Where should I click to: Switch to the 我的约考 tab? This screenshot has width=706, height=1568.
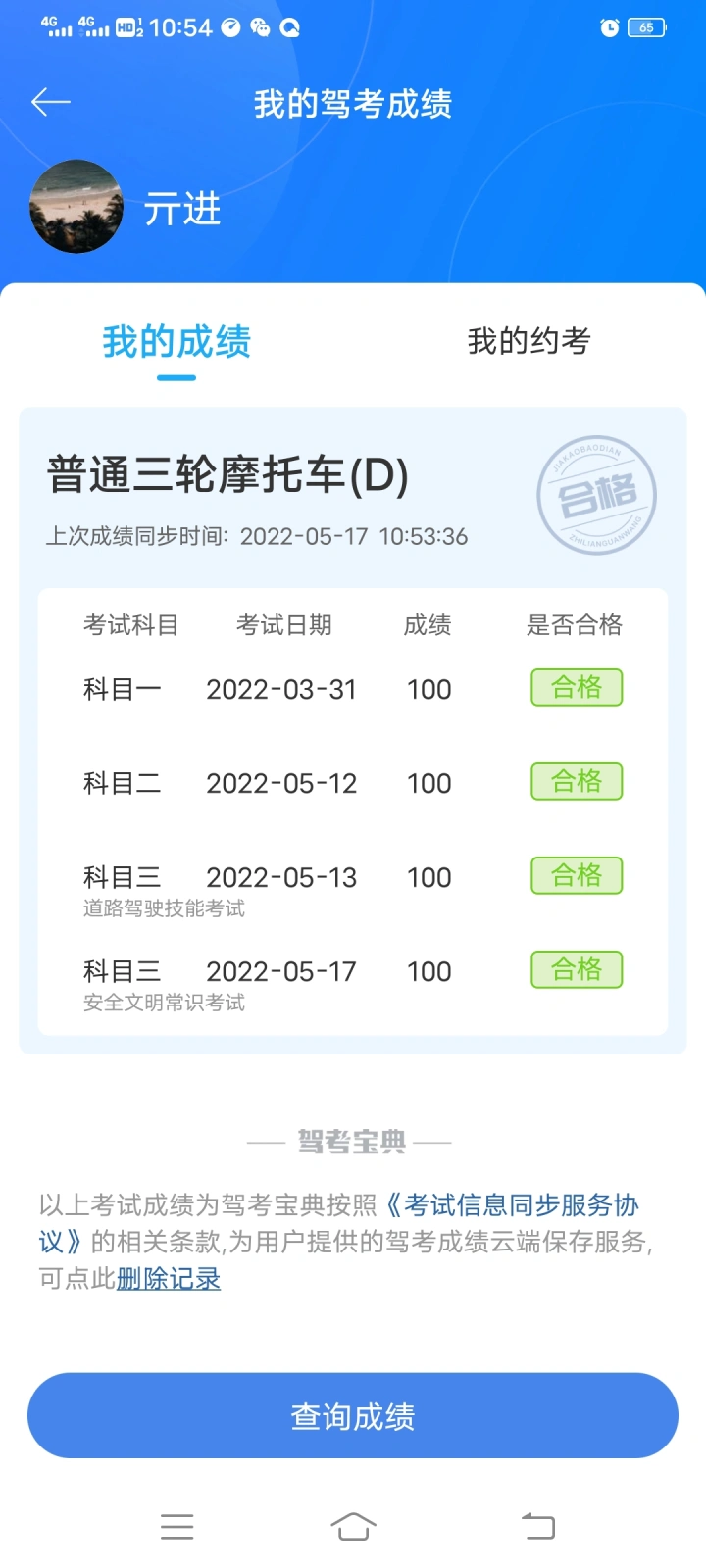(x=529, y=341)
